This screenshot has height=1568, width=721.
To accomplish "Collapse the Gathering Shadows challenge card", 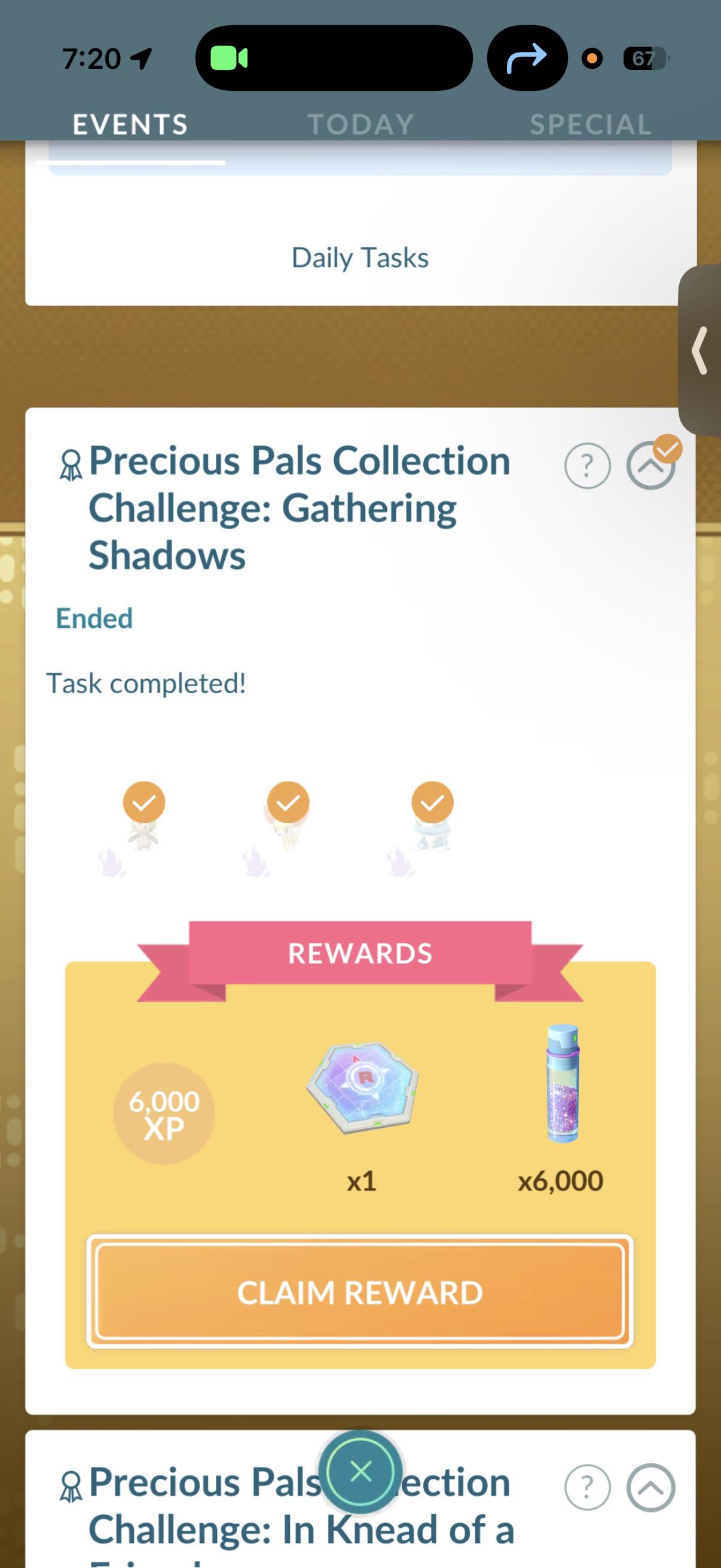I will pyautogui.click(x=650, y=466).
